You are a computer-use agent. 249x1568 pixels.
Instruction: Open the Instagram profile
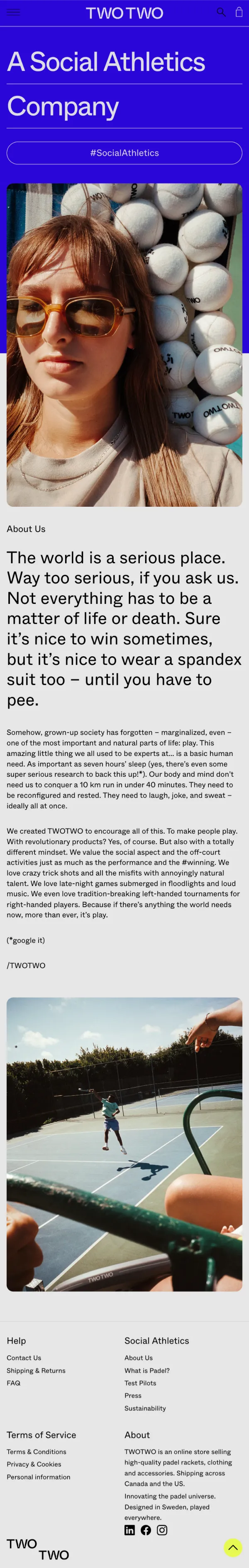[162, 1530]
